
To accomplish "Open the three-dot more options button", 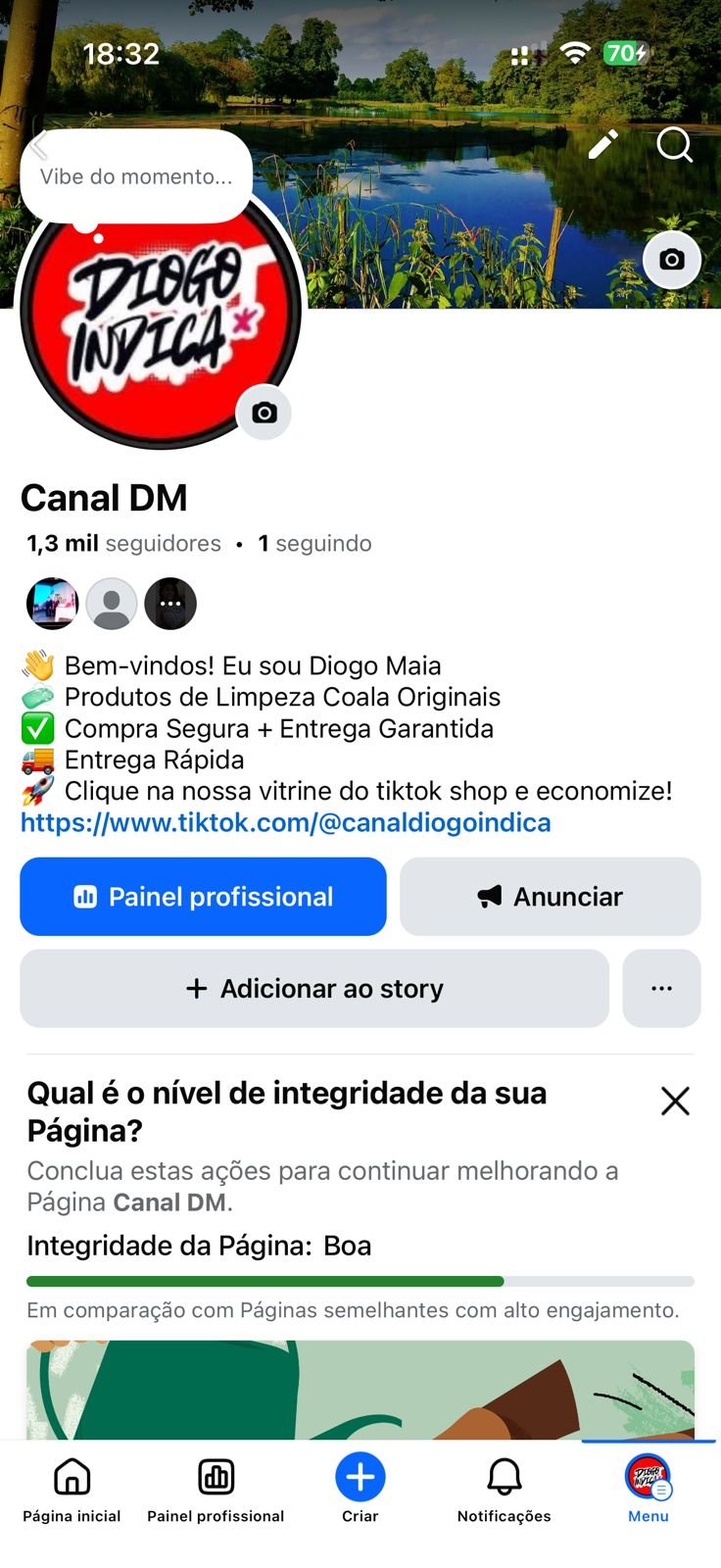I will pyautogui.click(x=661, y=989).
